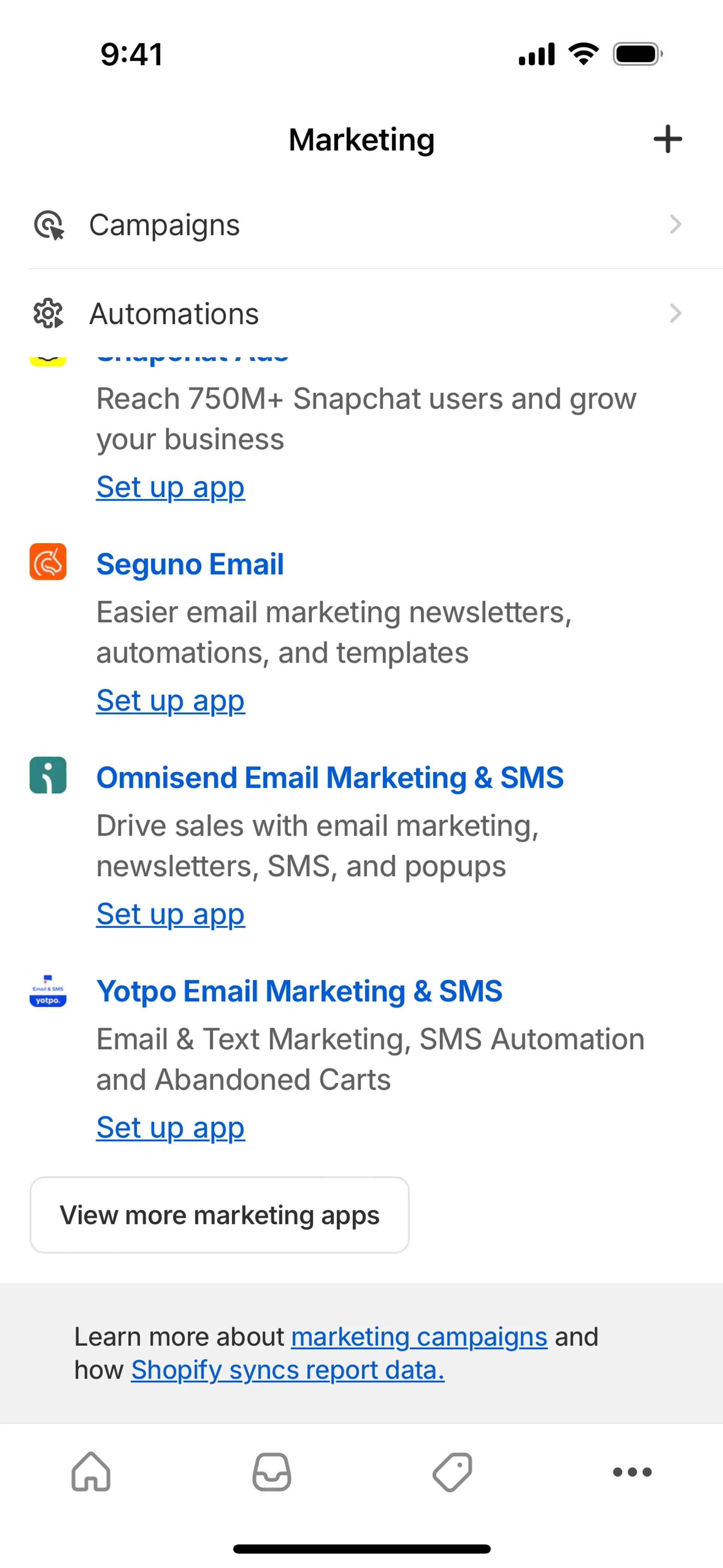Switch to the Orders inbox tab
The width and height of the screenshot is (723, 1568).
pos(272,1472)
